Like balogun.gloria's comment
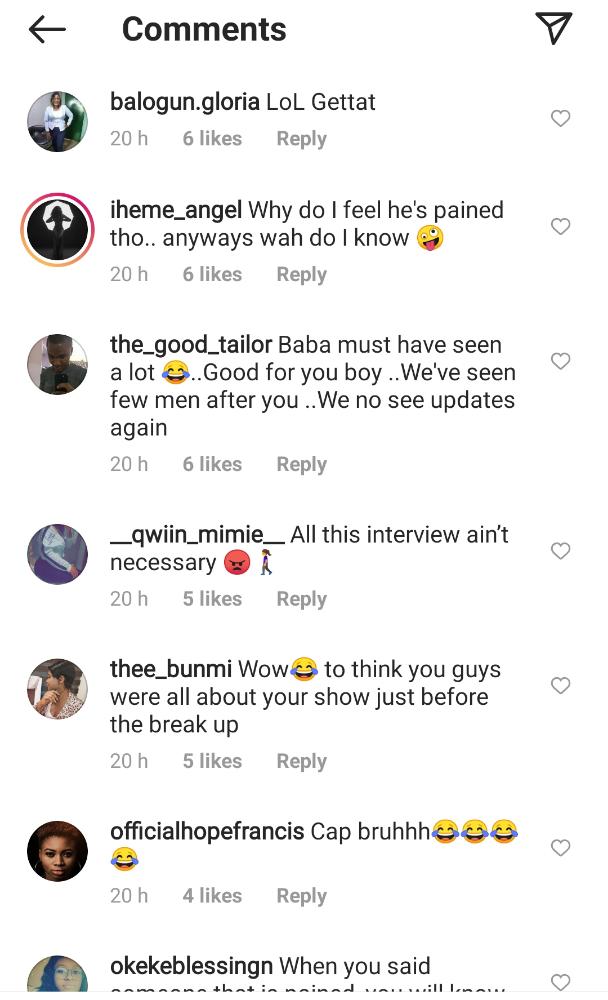Screen dimensions: 608x1000 561,119
